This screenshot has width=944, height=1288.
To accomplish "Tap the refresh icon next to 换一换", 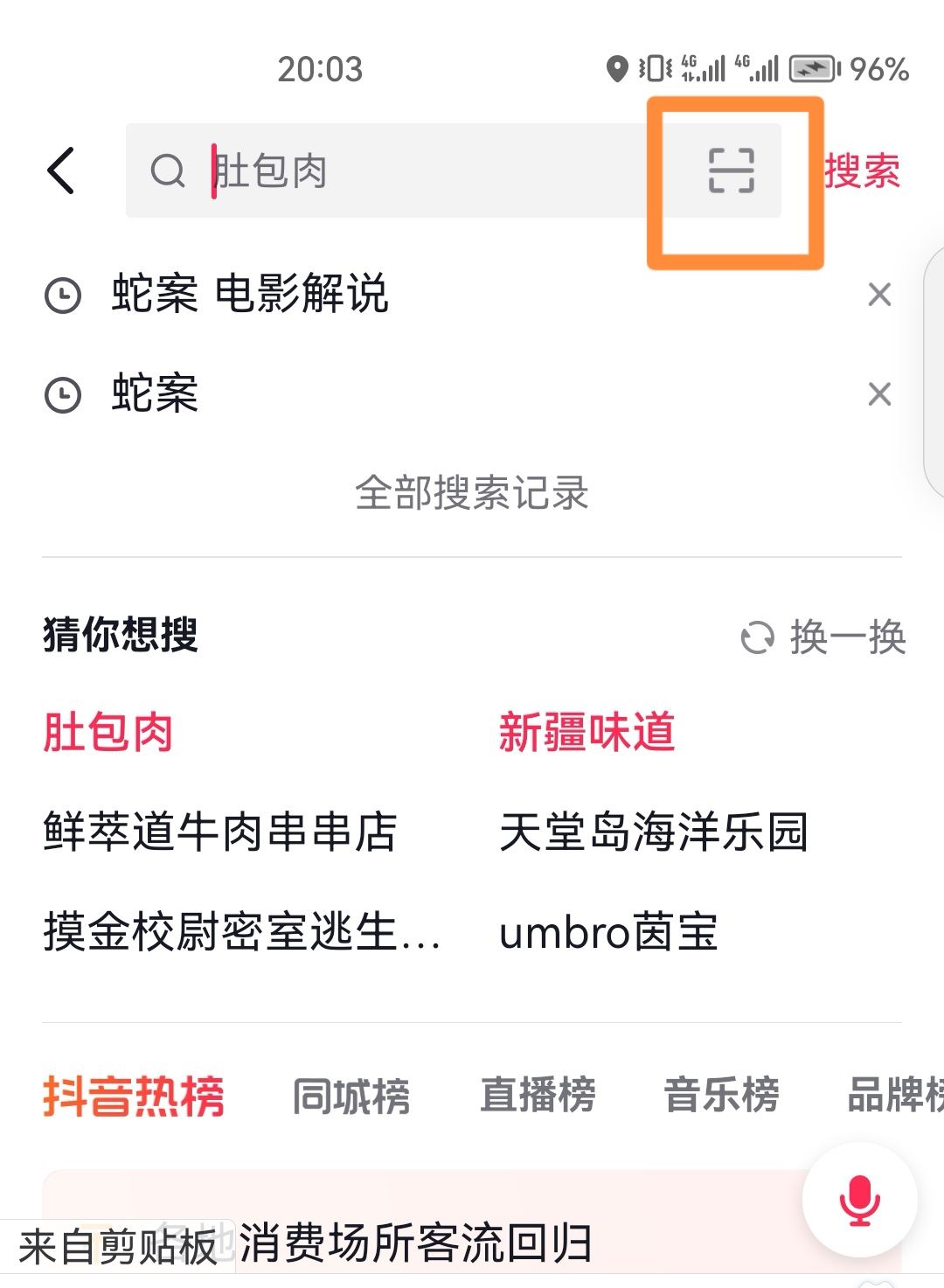I will tap(760, 638).
